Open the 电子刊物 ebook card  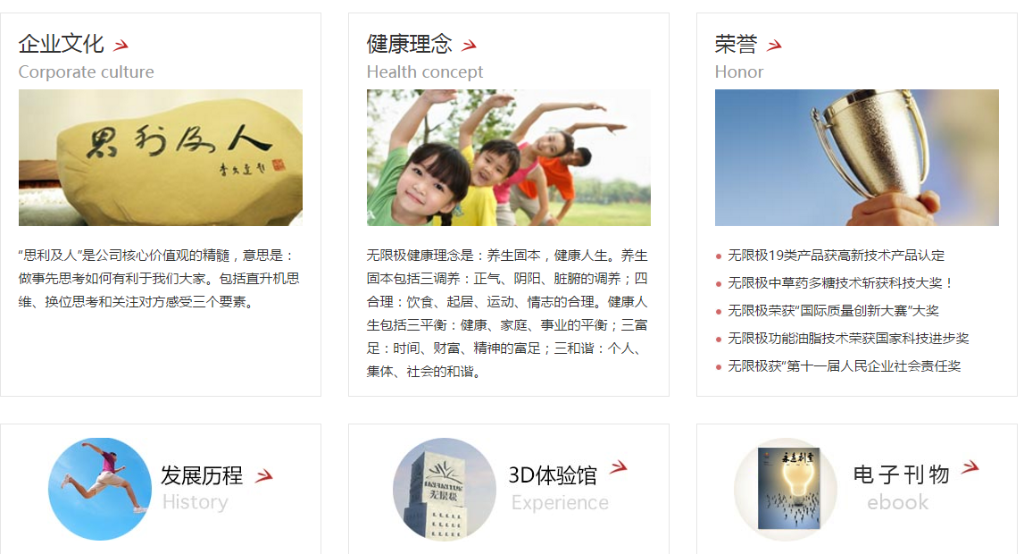coord(856,488)
